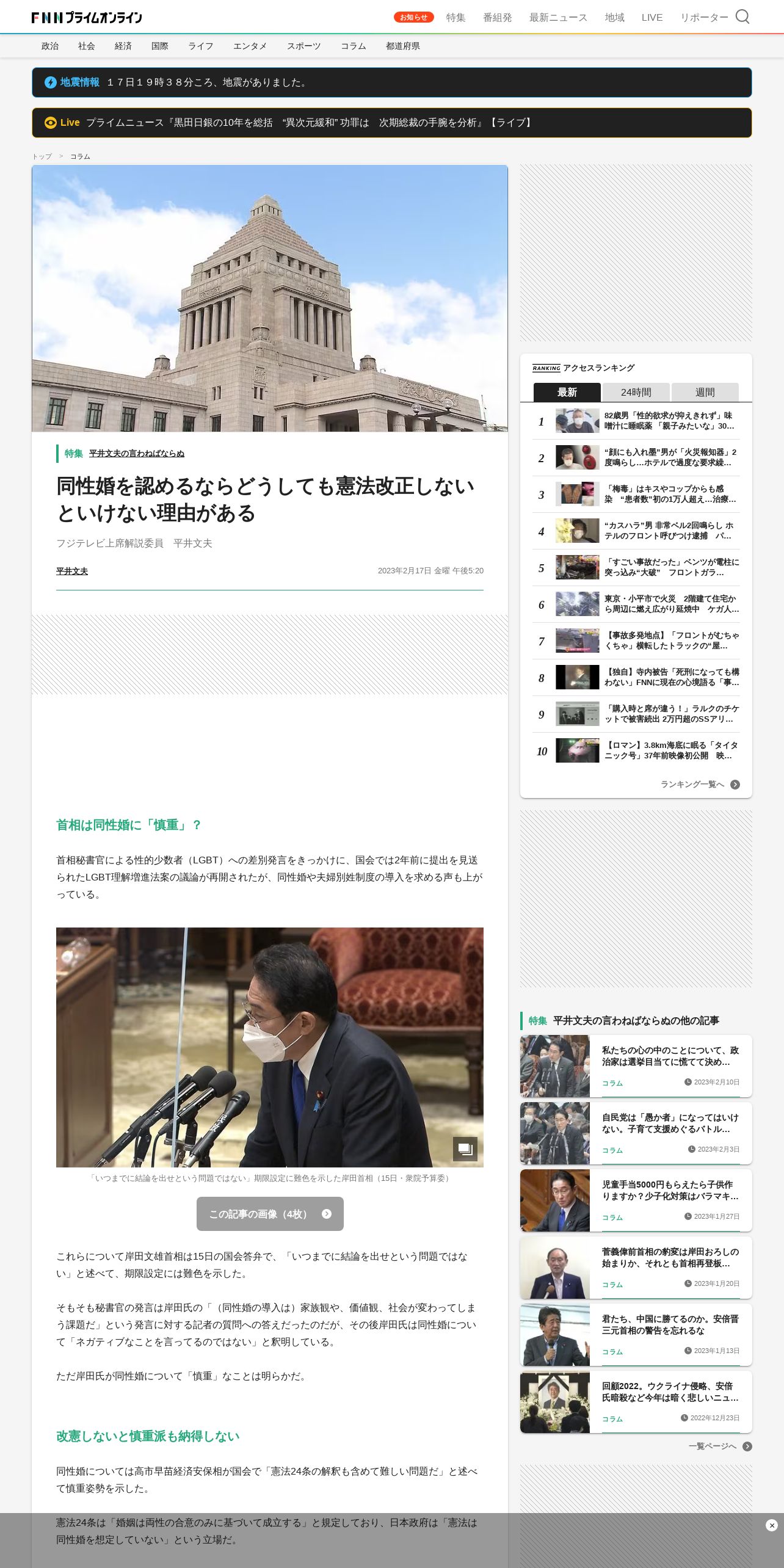Viewport: 784px width, 1568px height.
Task: Open author 平井文夫 profile link
Action: coord(72,571)
